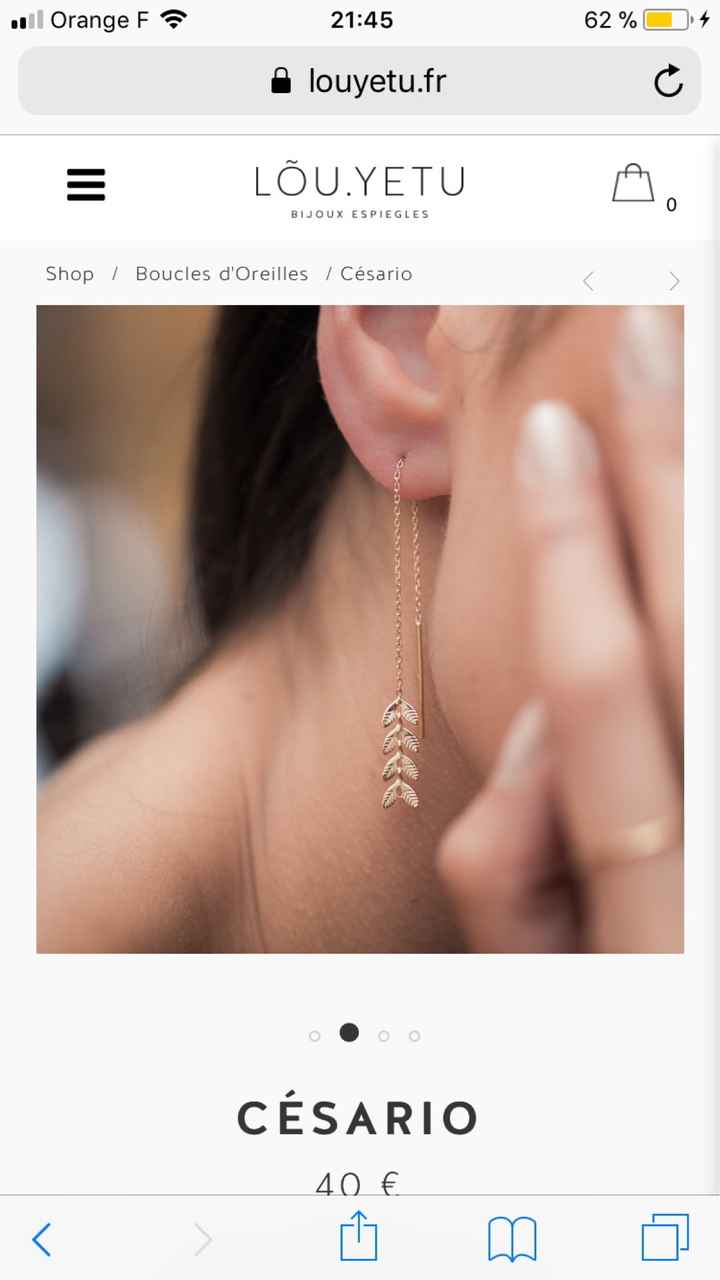
Task: Select the Césario breadcrumb entry
Action: click(x=376, y=273)
